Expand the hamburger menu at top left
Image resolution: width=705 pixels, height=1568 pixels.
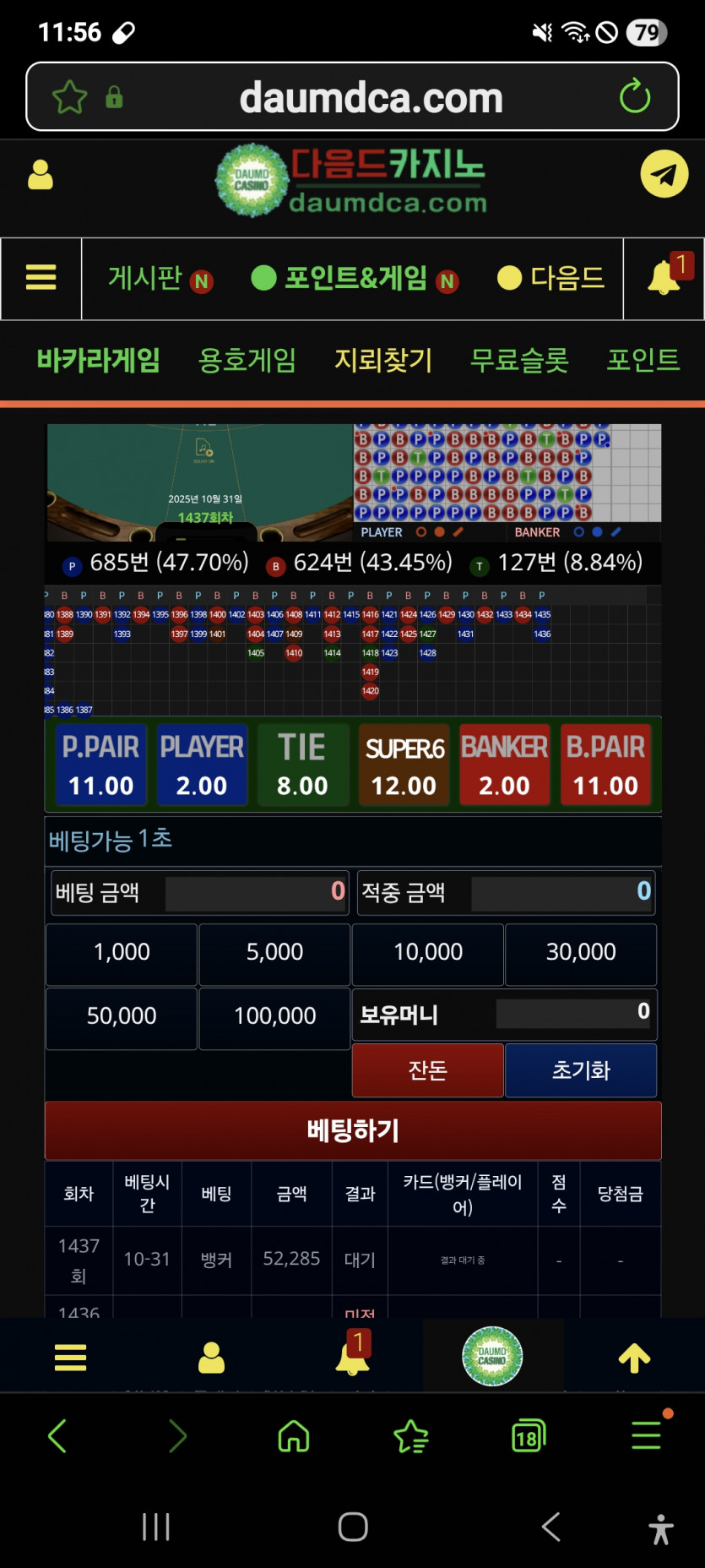click(x=40, y=279)
